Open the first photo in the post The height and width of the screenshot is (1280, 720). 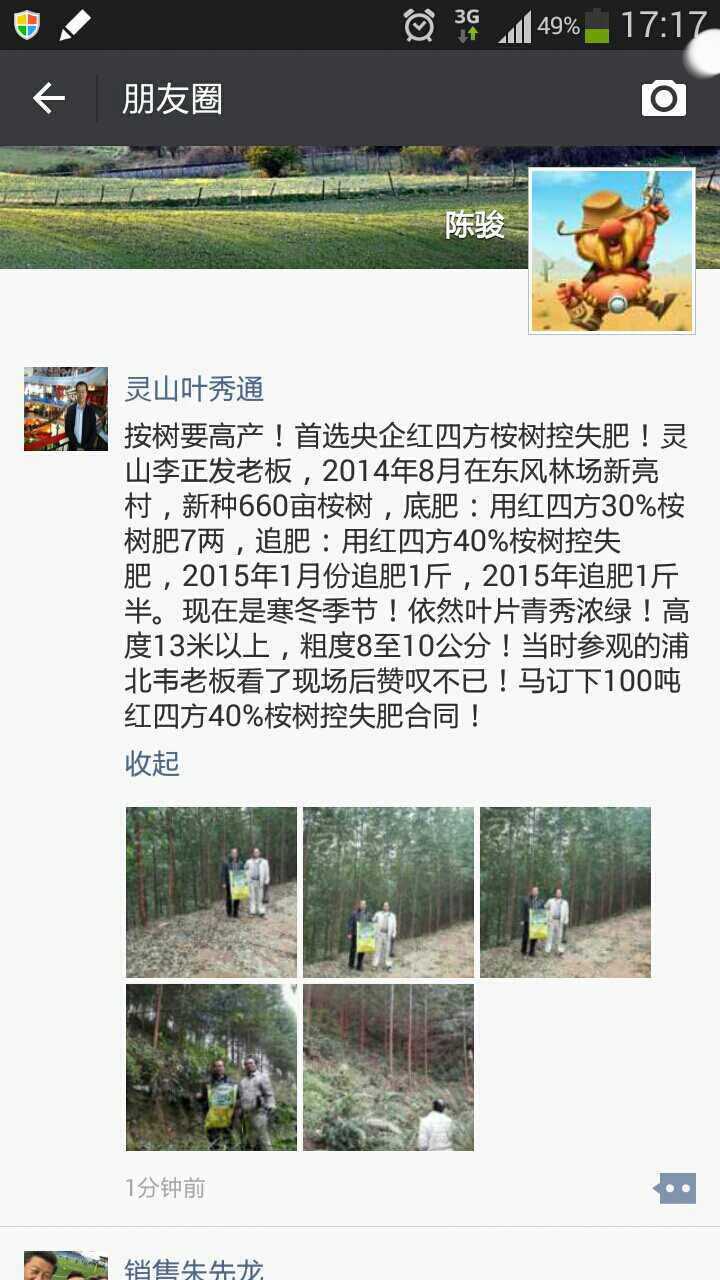click(x=211, y=892)
